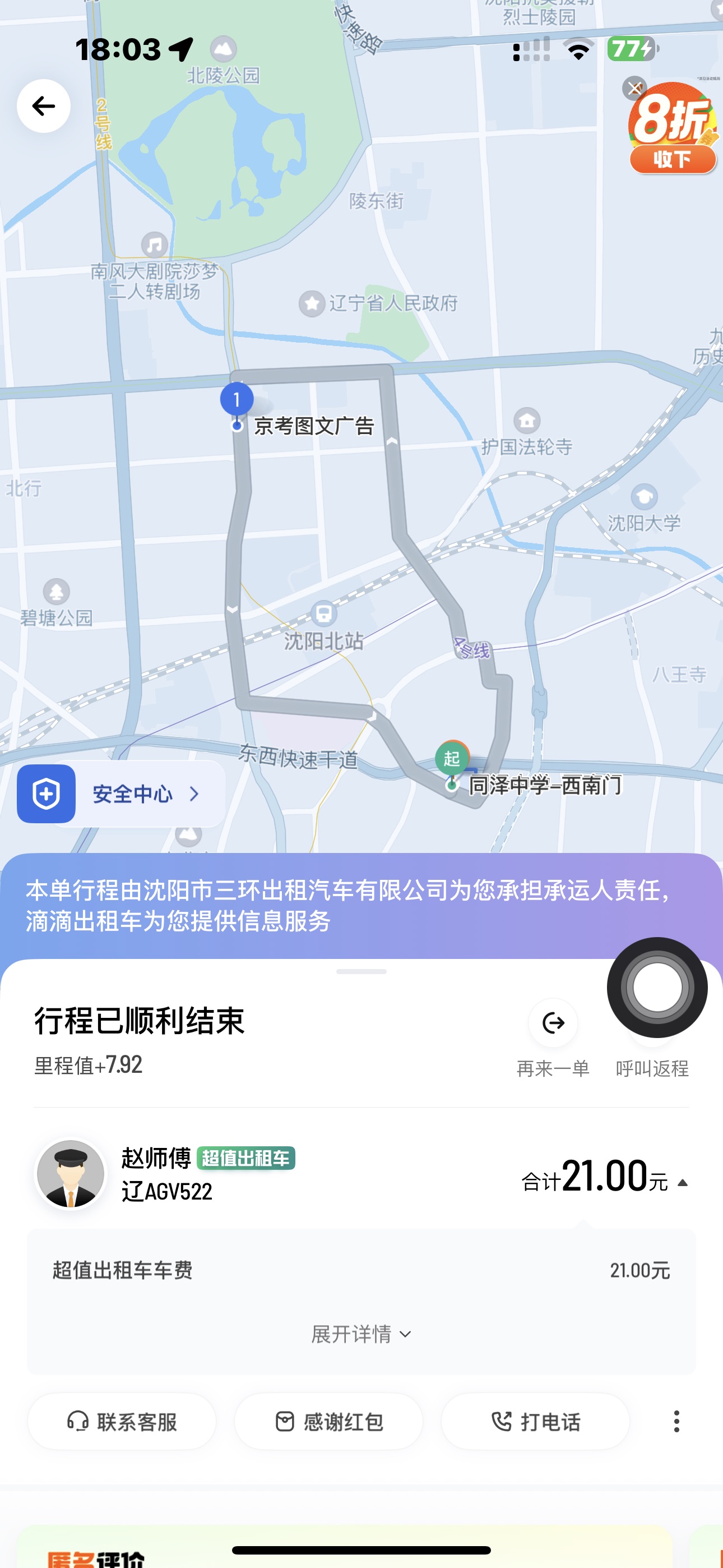
Task: Go back using the arrow button
Action: 43,106
